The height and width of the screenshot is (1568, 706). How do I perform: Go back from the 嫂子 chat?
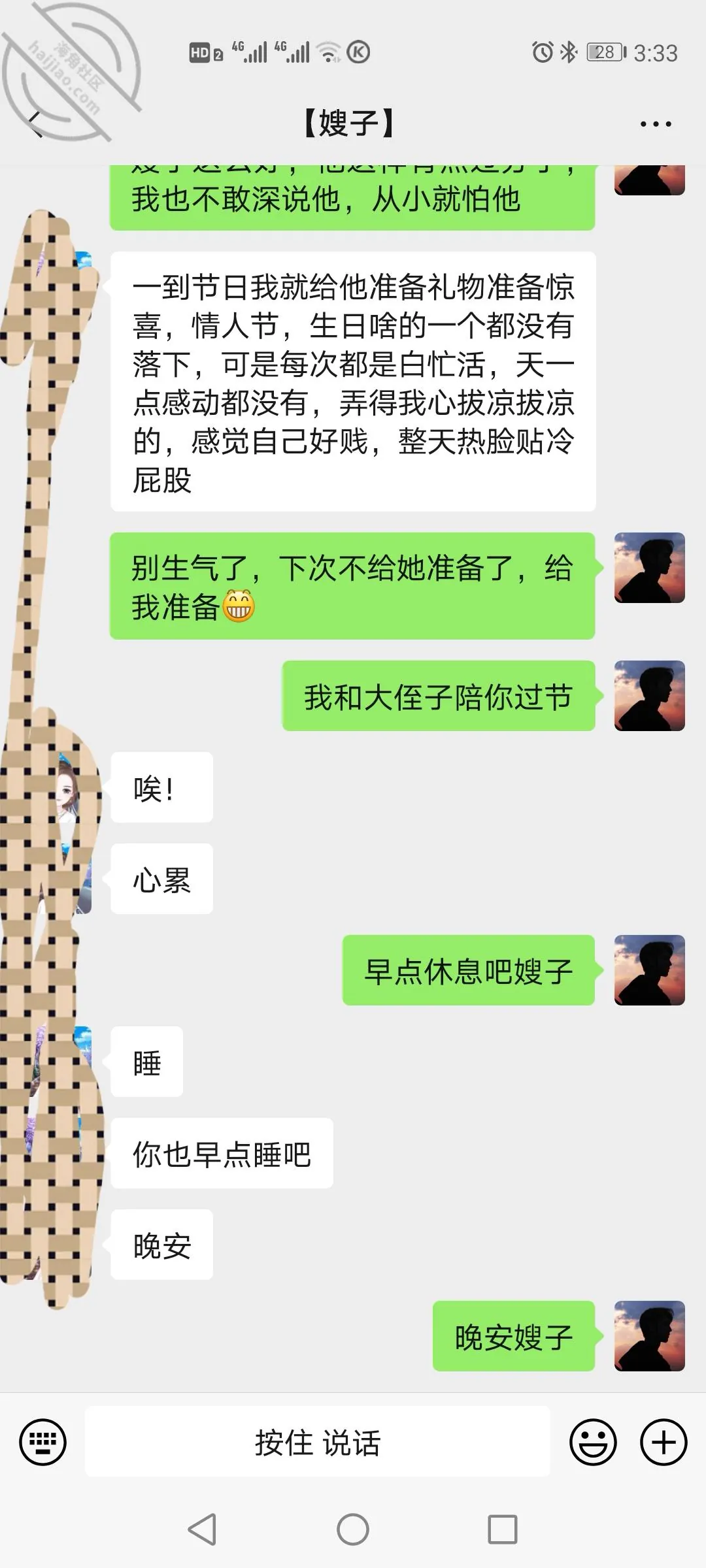(36, 124)
